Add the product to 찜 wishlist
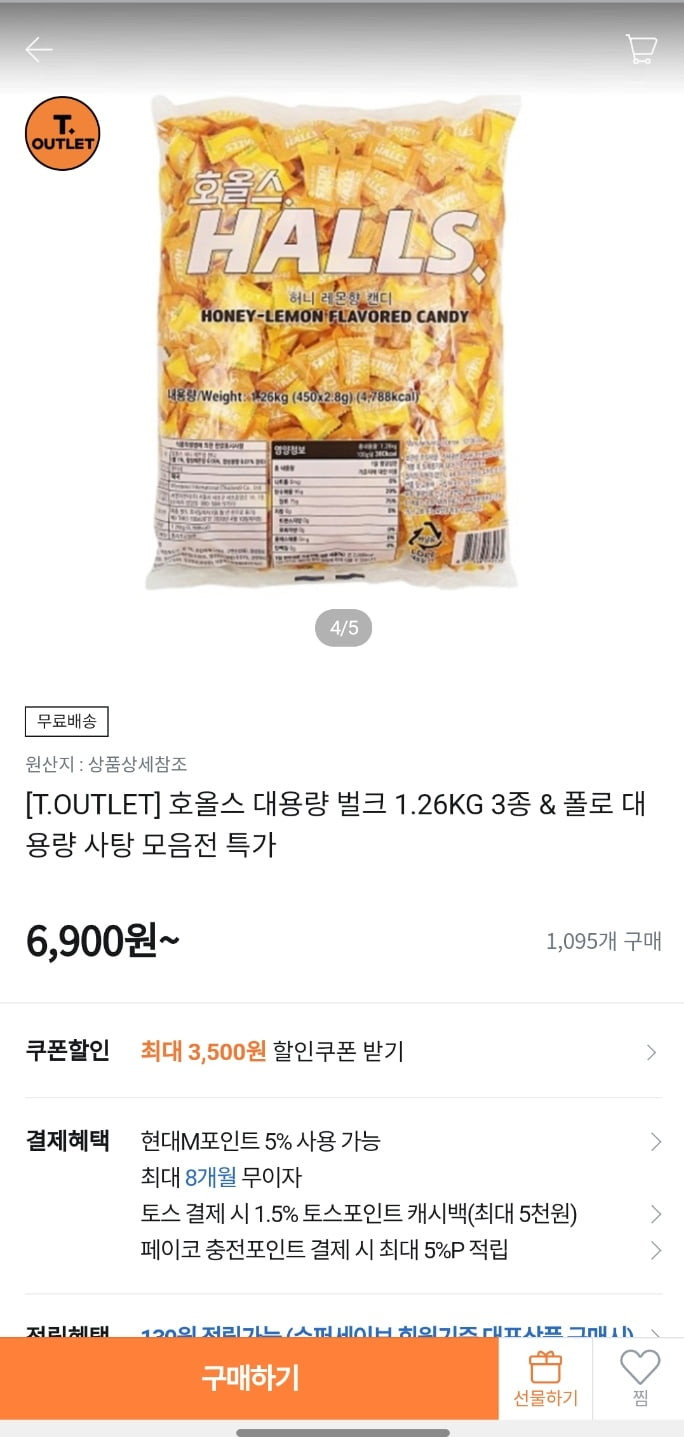684x1437 pixels. coord(639,1379)
